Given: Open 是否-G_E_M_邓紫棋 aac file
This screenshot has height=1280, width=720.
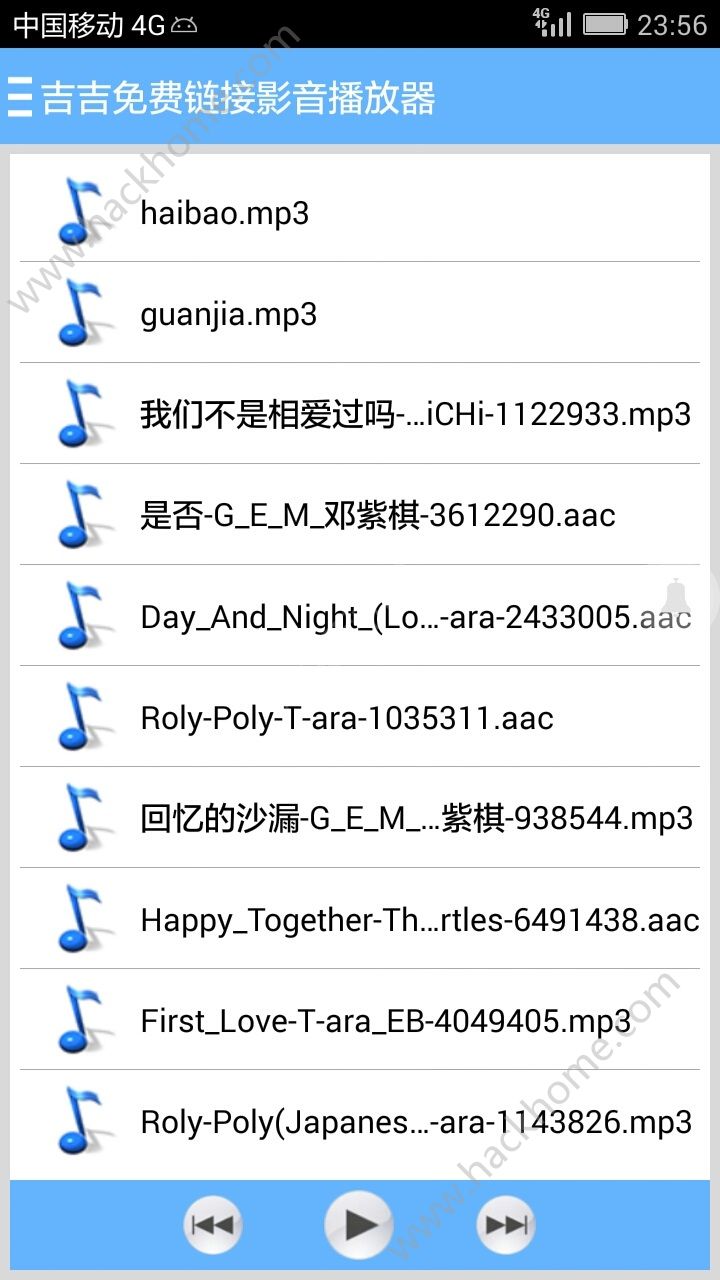Looking at the screenshot, I should coord(360,515).
